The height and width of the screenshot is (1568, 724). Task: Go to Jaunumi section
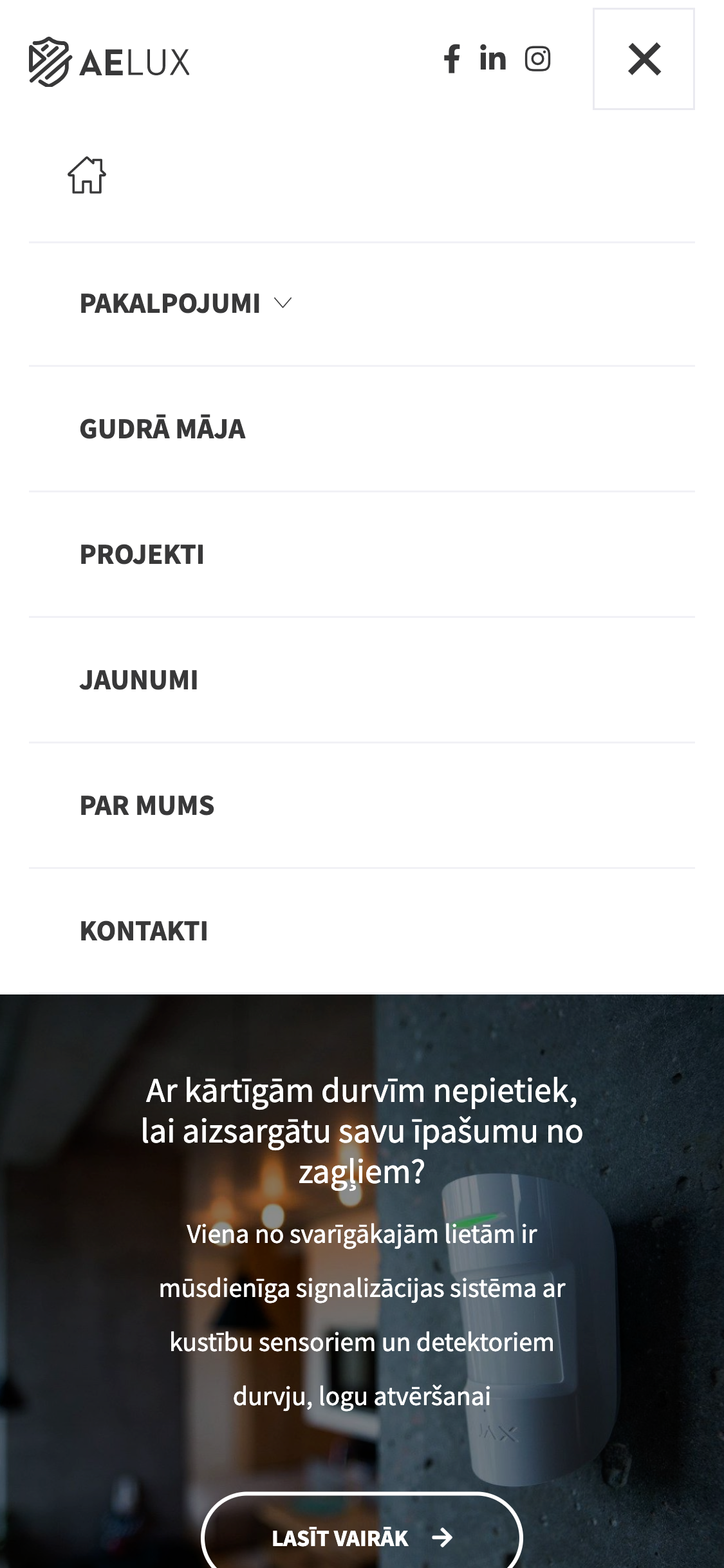tap(139, 680)
